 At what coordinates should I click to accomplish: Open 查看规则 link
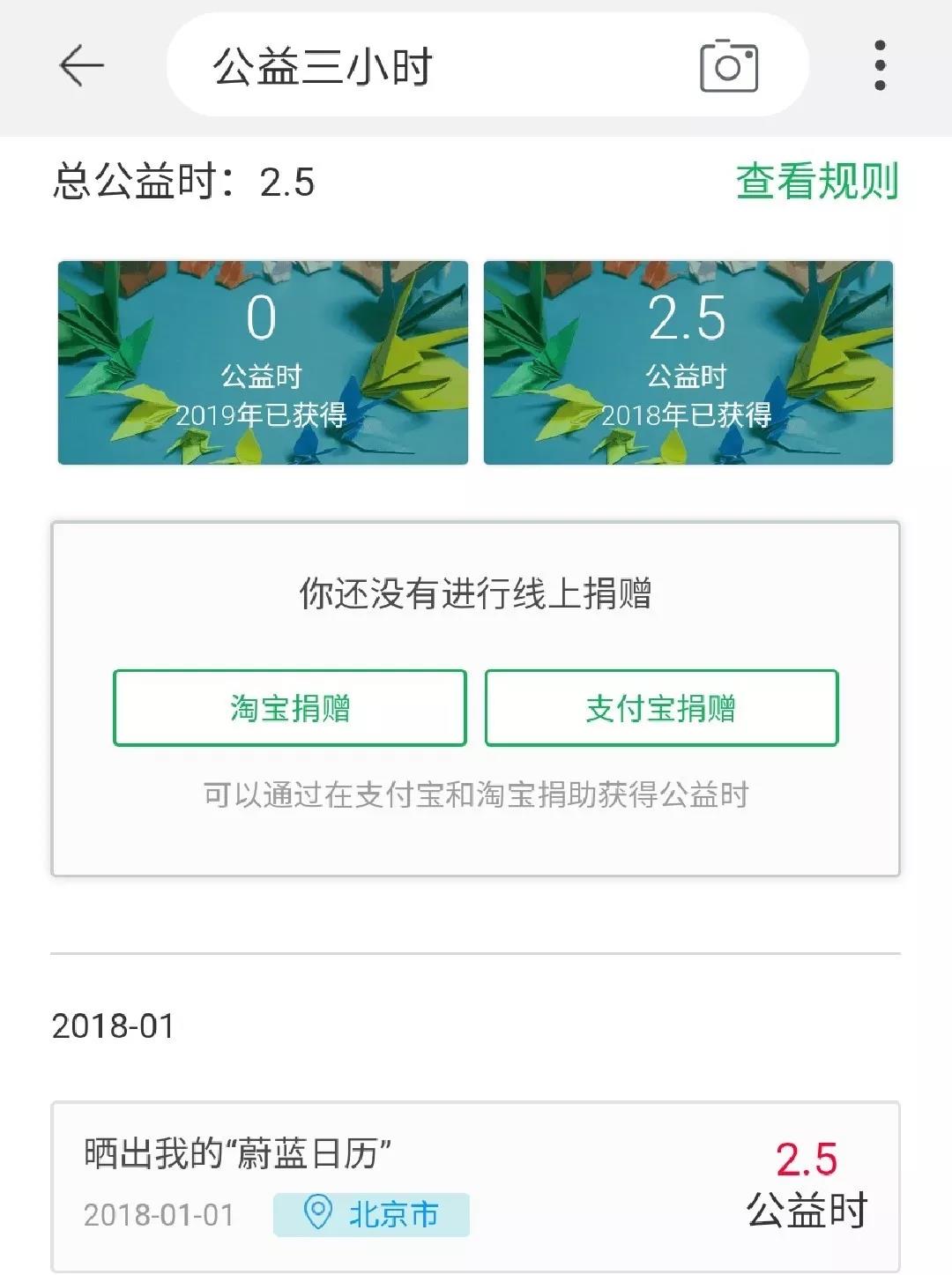[816, 182]
